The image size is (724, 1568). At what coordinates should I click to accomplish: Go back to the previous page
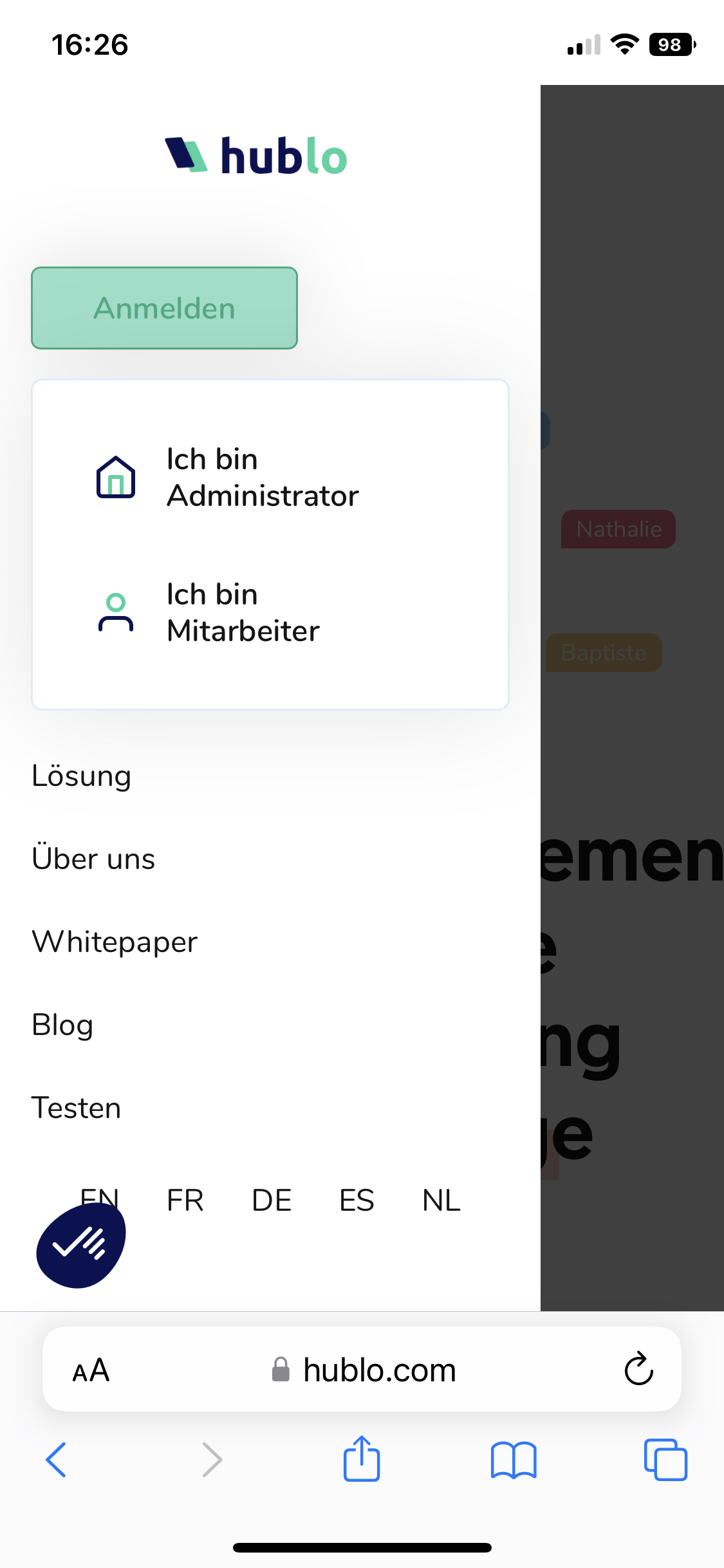[56, 1459]
